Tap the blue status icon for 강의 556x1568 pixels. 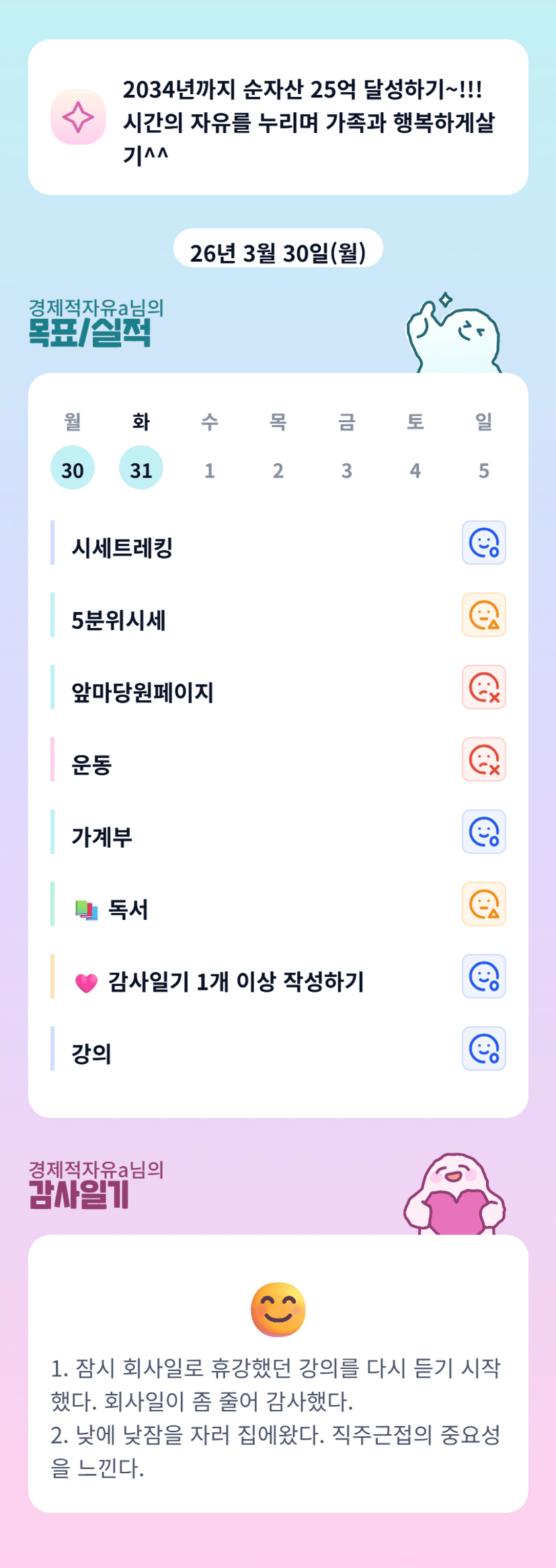[484, 1048]
